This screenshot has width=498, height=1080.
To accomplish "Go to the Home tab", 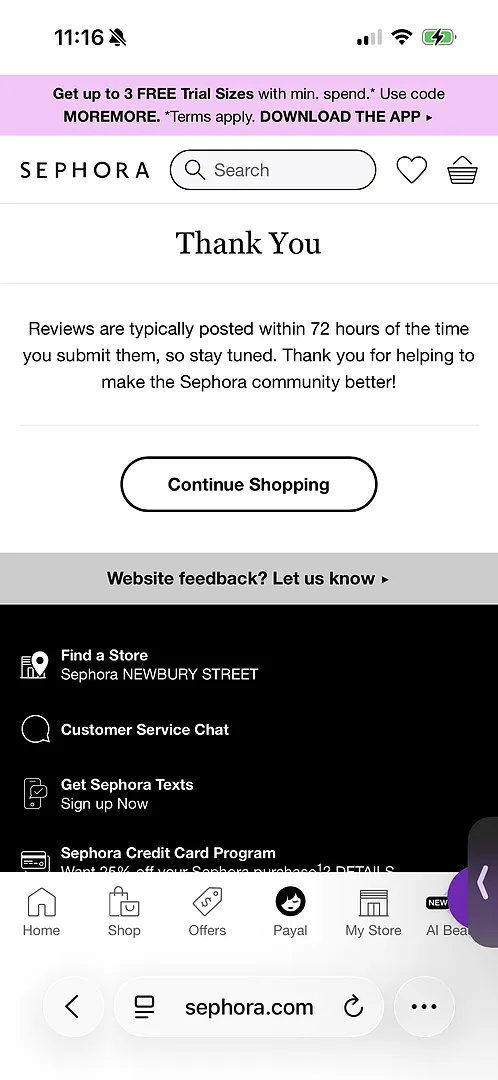I will pyautogui.click(x=41, y=913).
